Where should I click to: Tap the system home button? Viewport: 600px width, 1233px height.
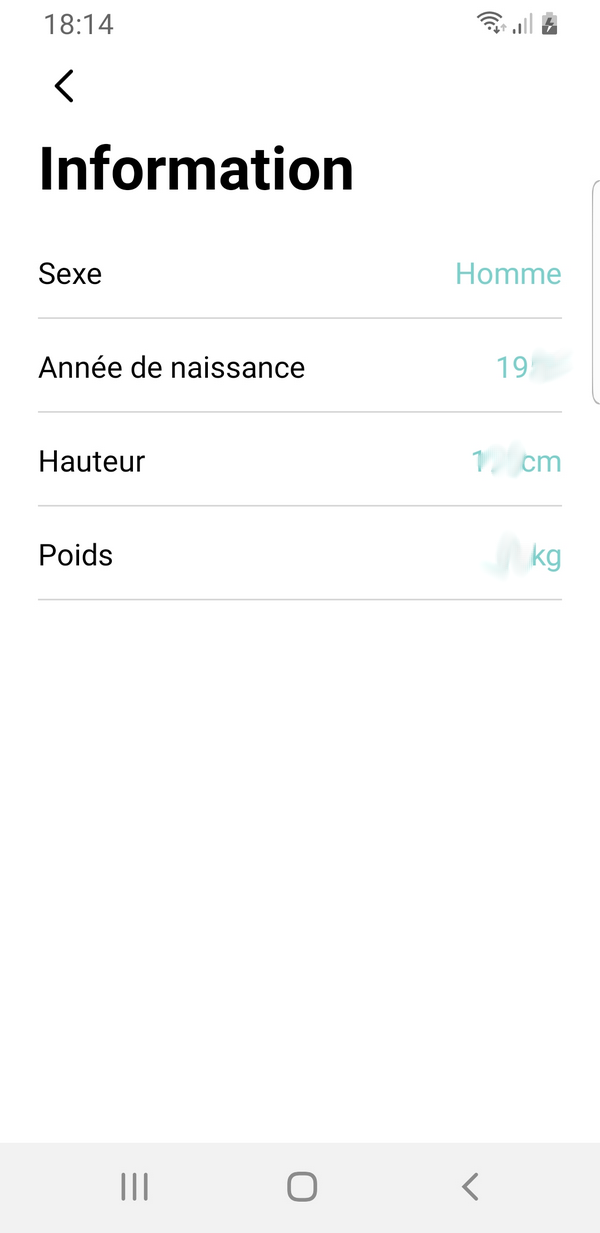[302, 1187]
